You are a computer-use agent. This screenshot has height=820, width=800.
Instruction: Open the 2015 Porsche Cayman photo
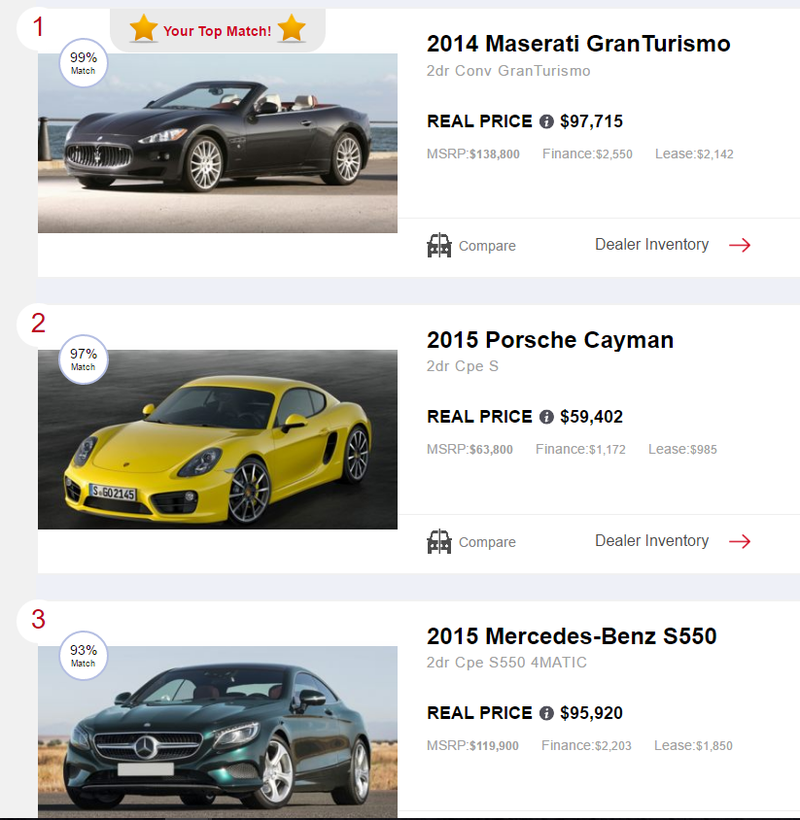217,439
